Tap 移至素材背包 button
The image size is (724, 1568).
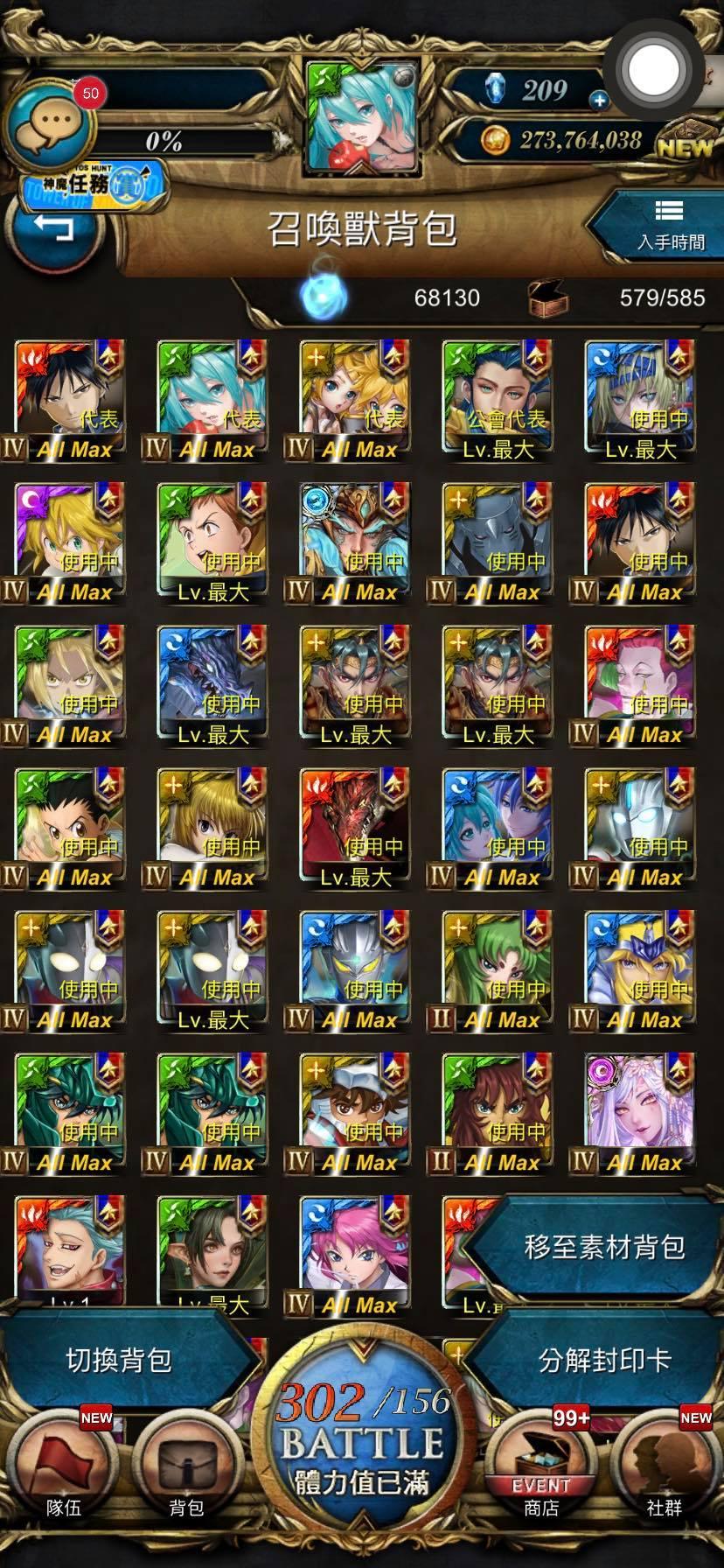point(603,1247)
